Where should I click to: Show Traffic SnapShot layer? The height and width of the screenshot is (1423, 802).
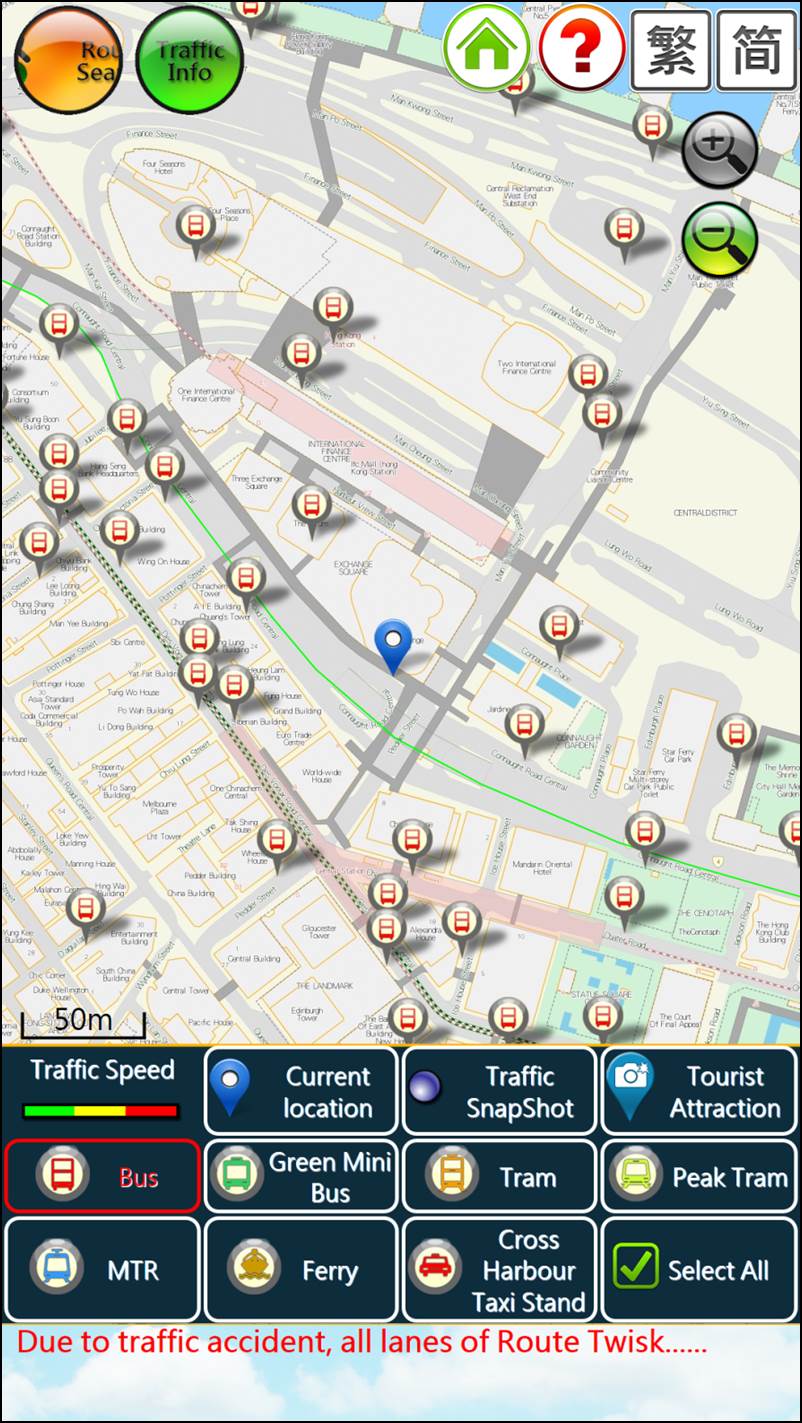499,1091
